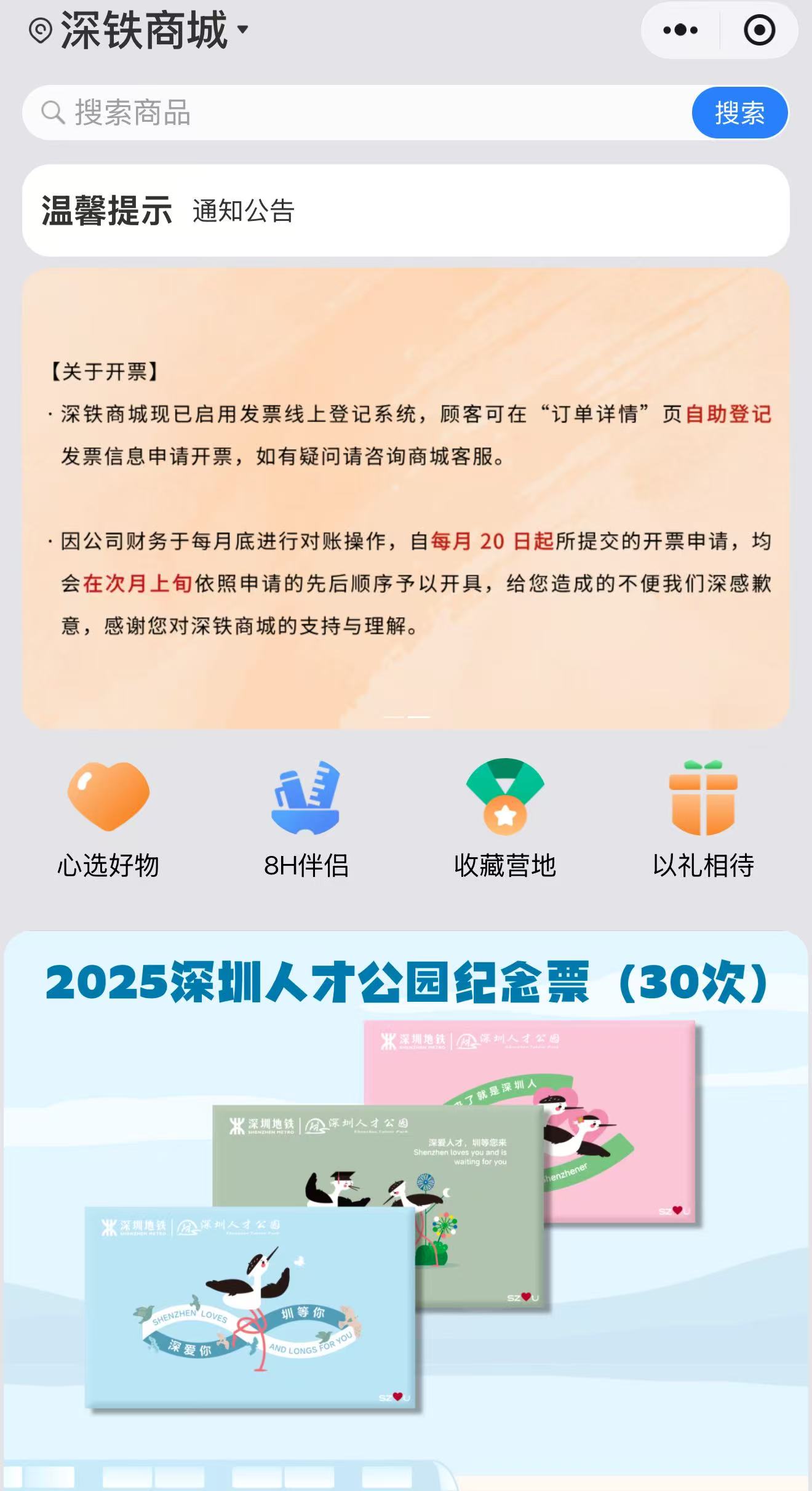Viewport: 812px width, 1491px height.
Task: Go to the 8H伴侣 category
Action: click(x=306, y=820)
